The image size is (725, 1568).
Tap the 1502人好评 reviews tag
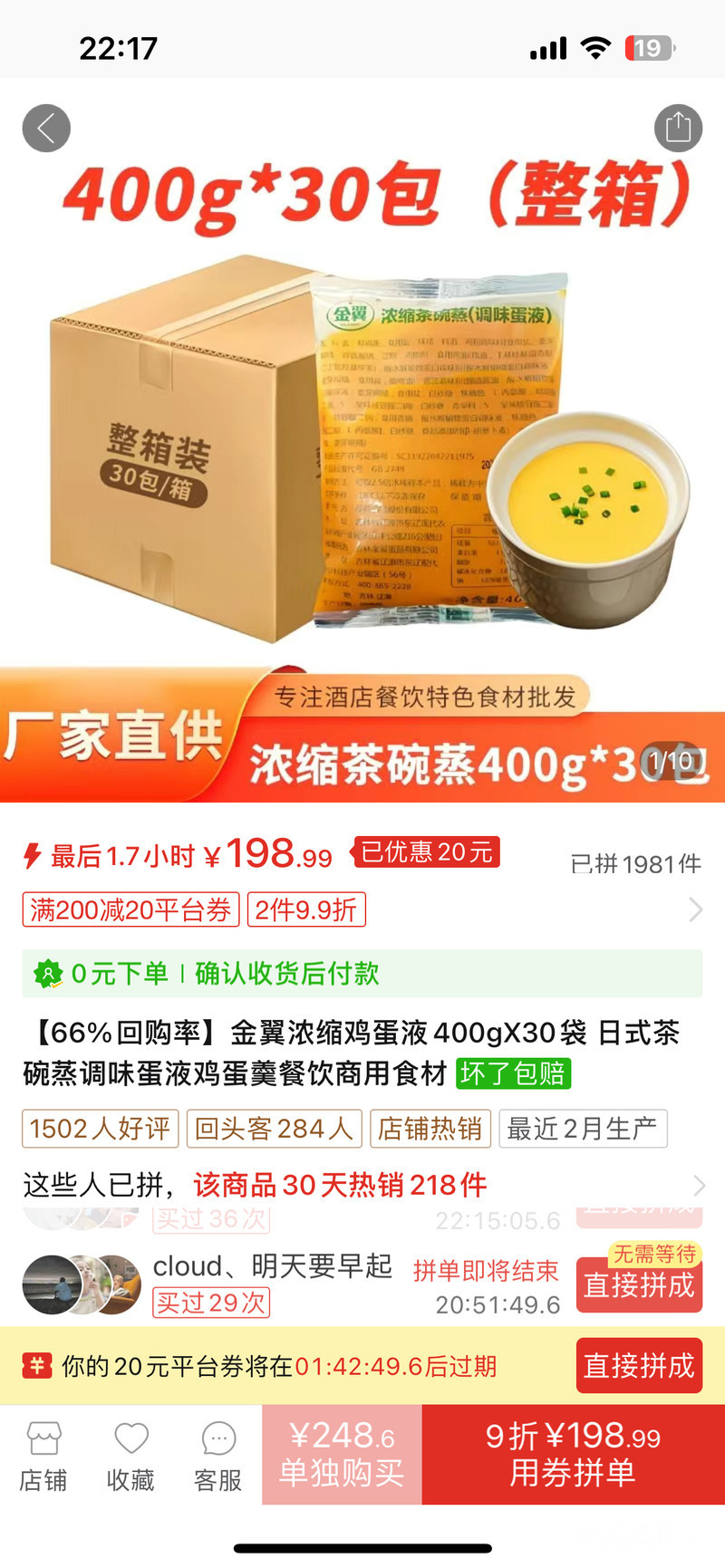[x=100, y=1129]
